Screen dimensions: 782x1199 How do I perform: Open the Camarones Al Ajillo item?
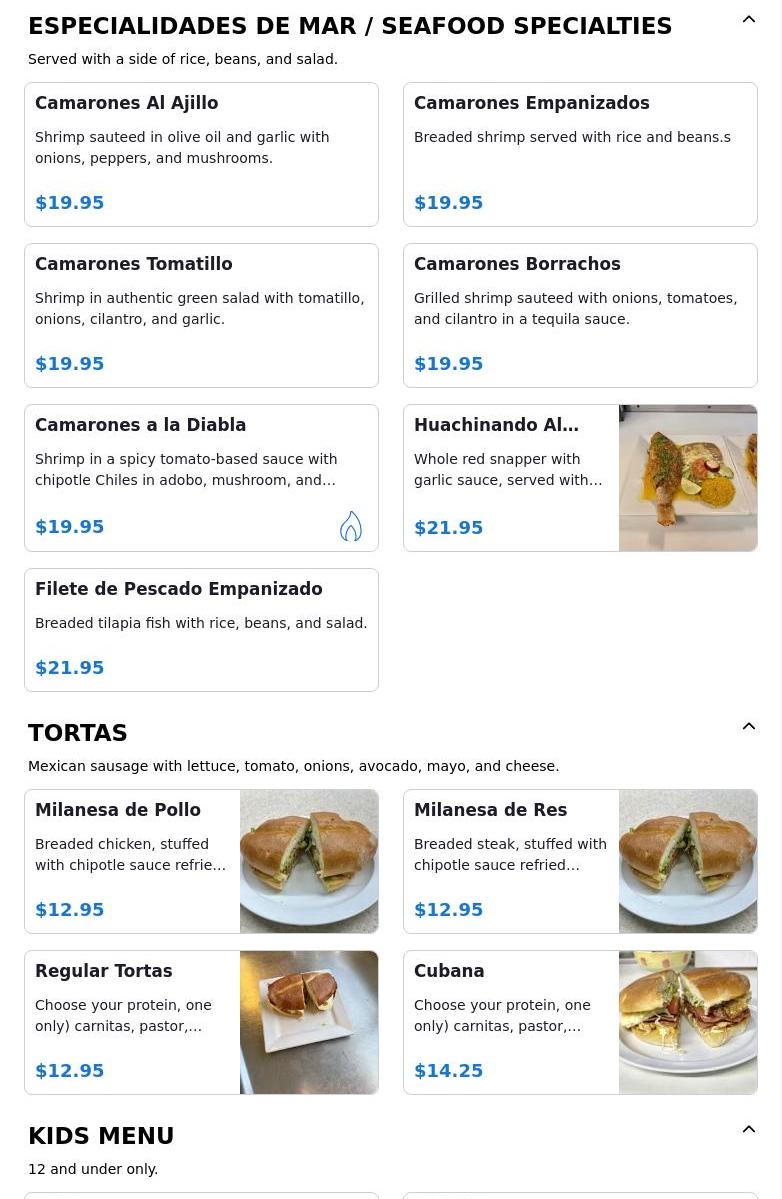(x=201, y=154)
